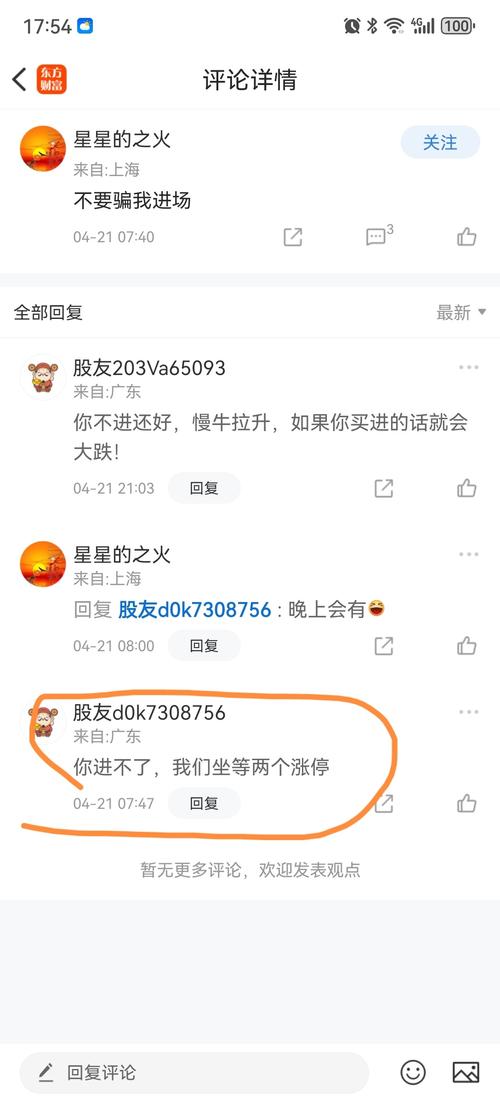Go back with the arrow icon

point(20,79)
